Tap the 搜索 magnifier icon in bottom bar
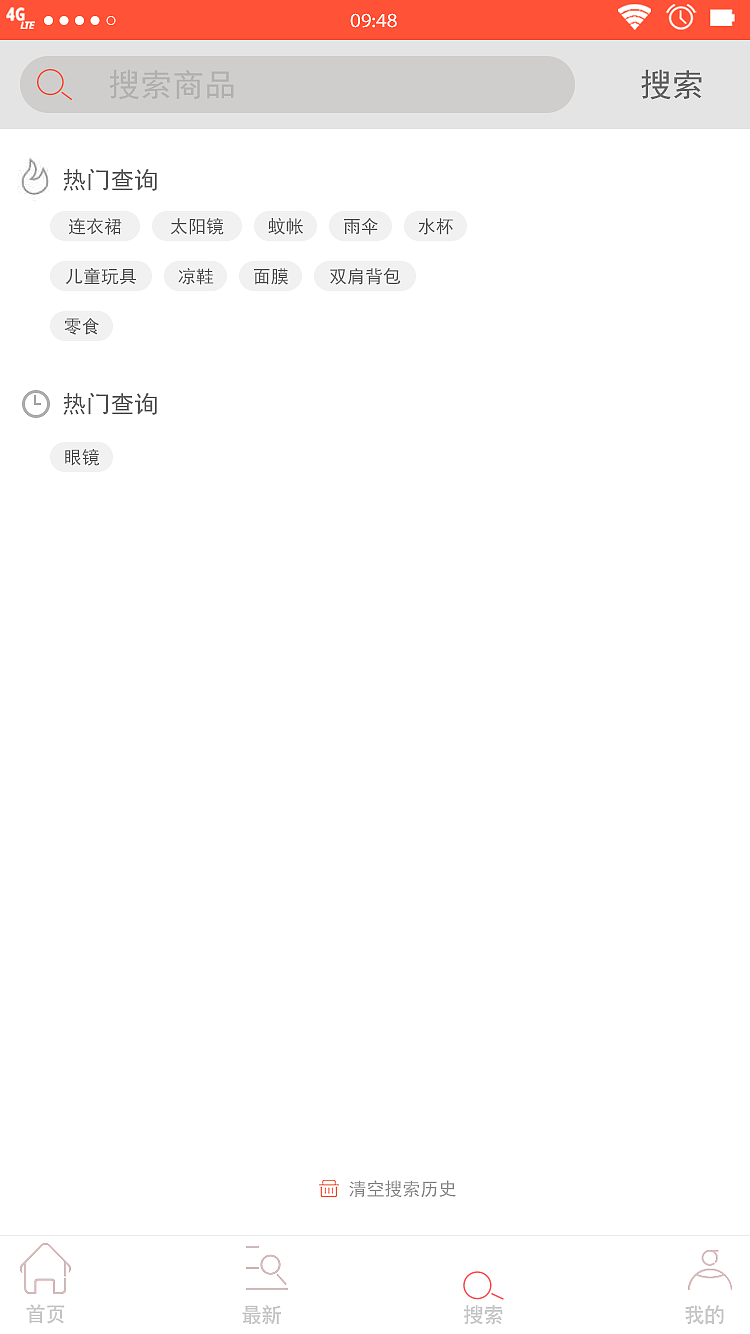The height and width of the screenshot is (1334, 750). pyautogui.click(x=481, y=1287)
